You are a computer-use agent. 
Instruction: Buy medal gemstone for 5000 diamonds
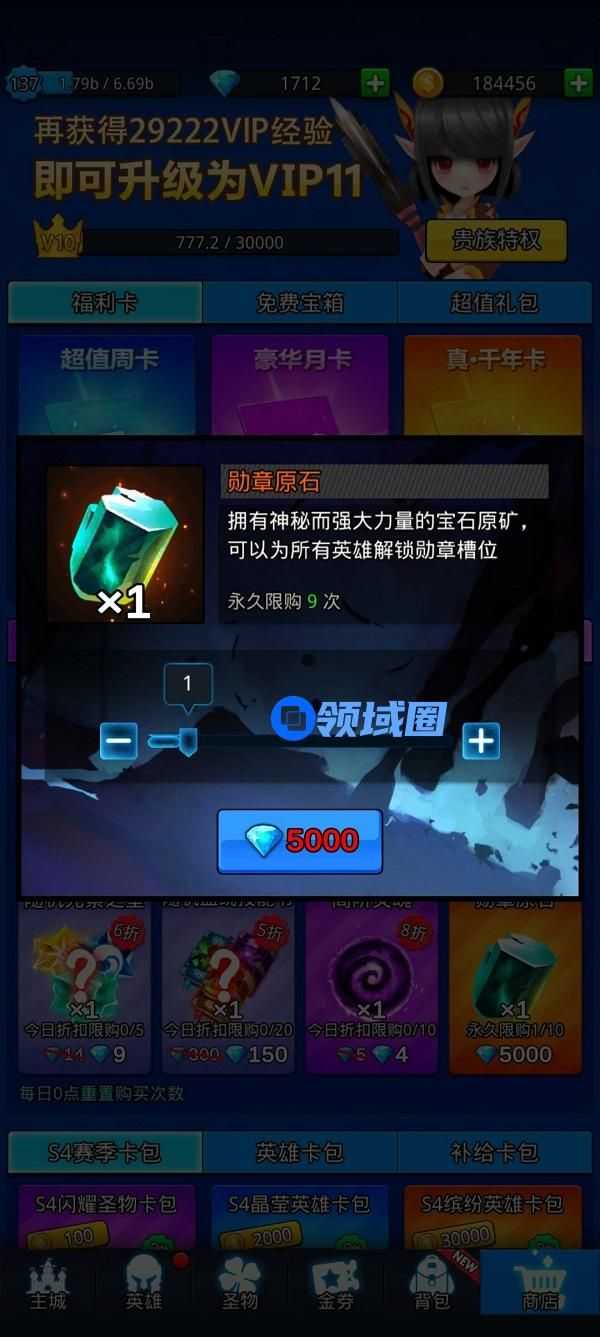300,841
